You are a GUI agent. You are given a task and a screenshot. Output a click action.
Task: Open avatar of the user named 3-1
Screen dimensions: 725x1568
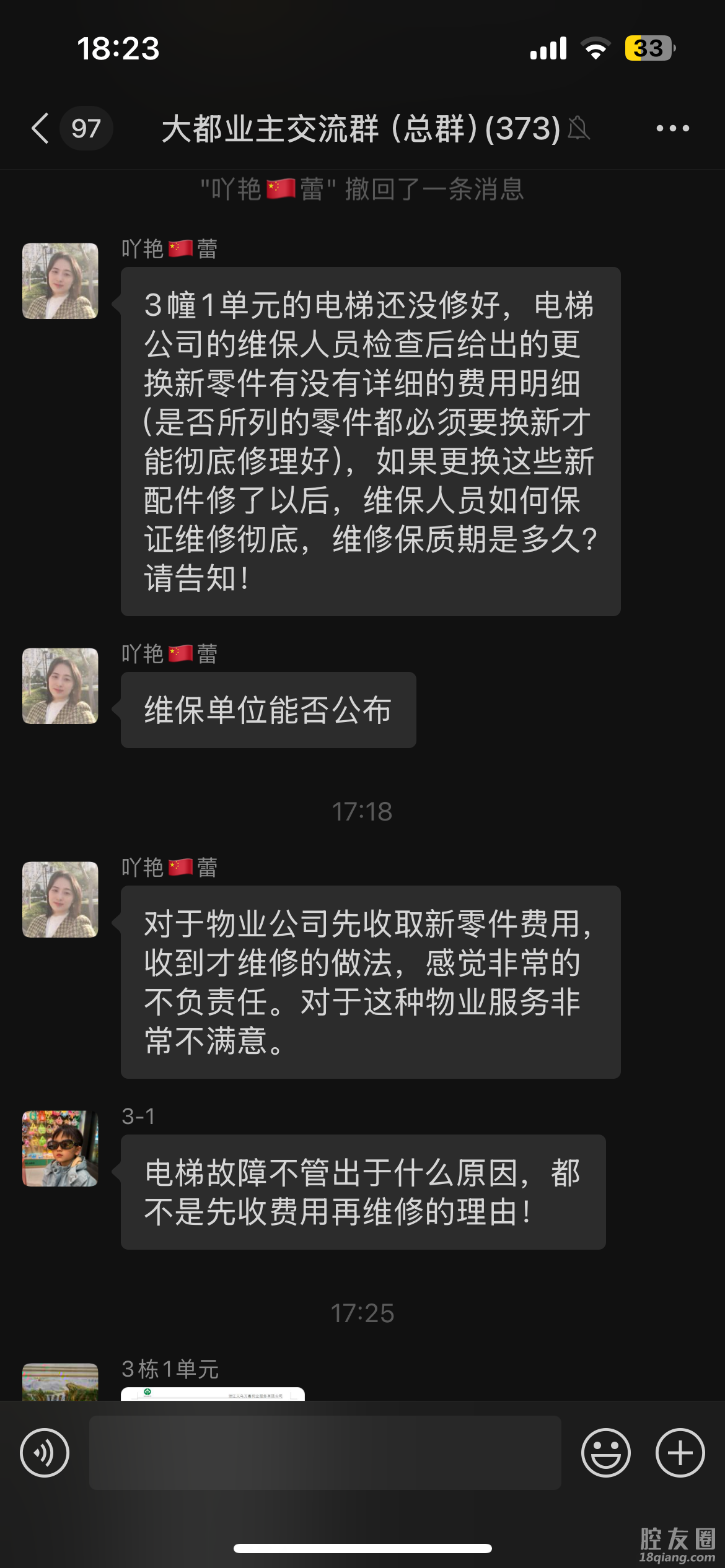tap(60, 1149)
